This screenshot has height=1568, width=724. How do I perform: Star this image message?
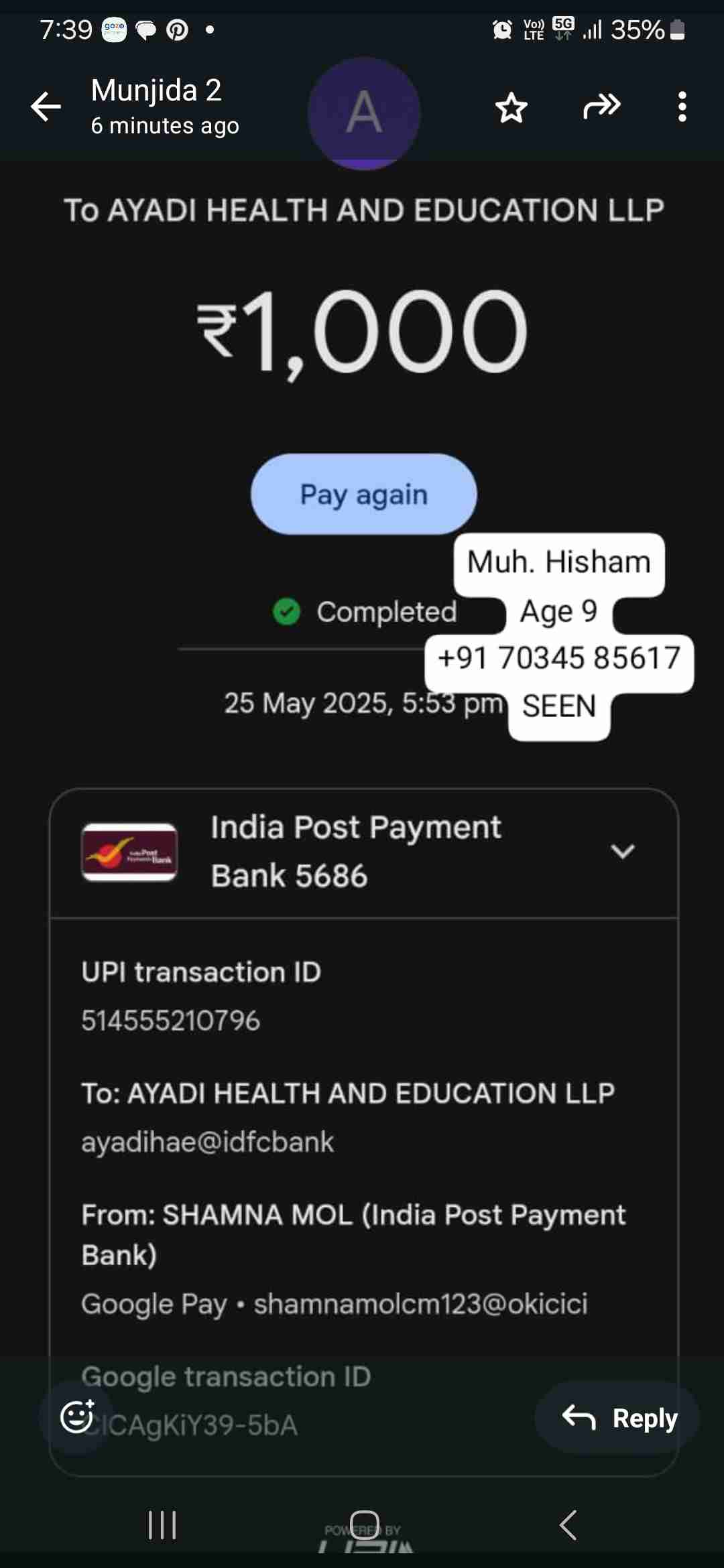click(511, 107)
